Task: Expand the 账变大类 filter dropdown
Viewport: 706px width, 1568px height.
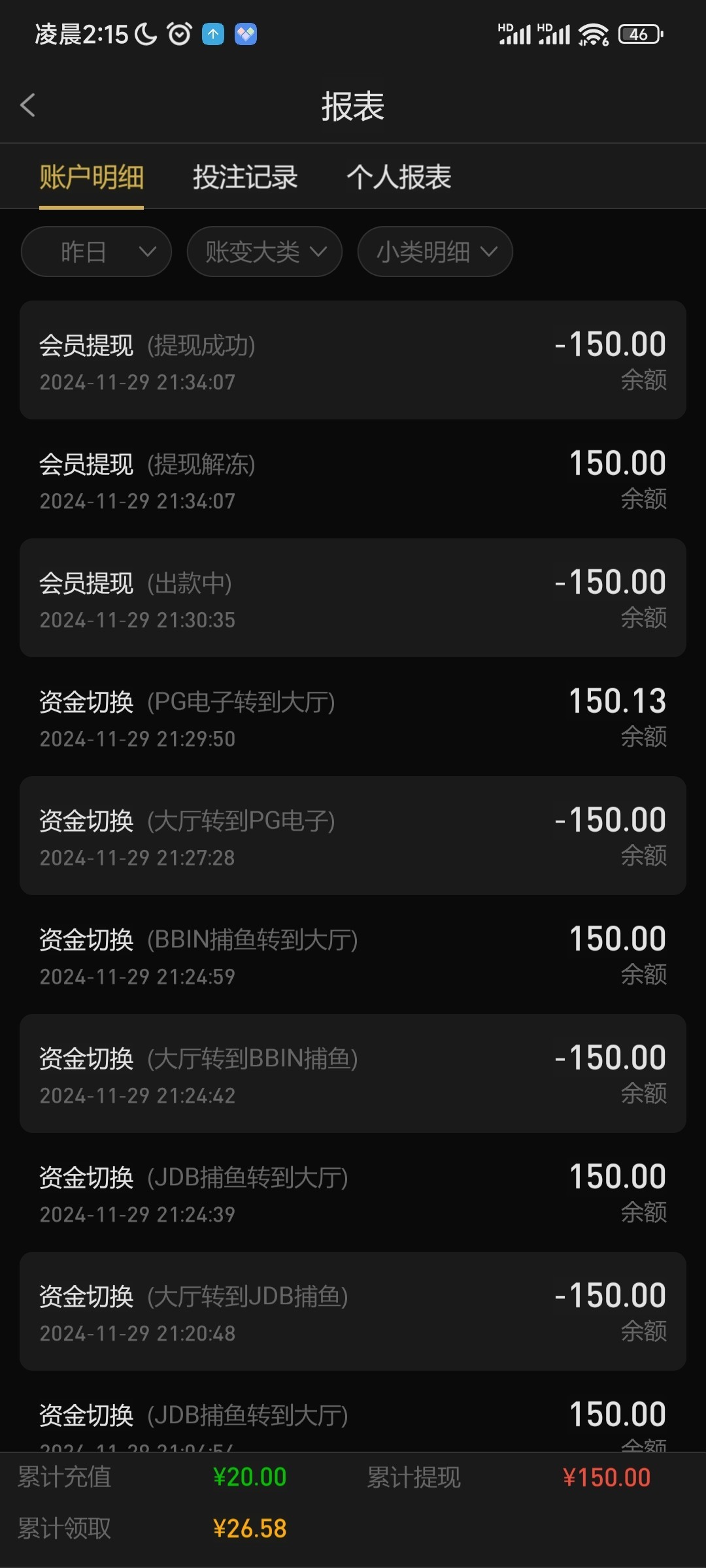Action: coord(265,252)
